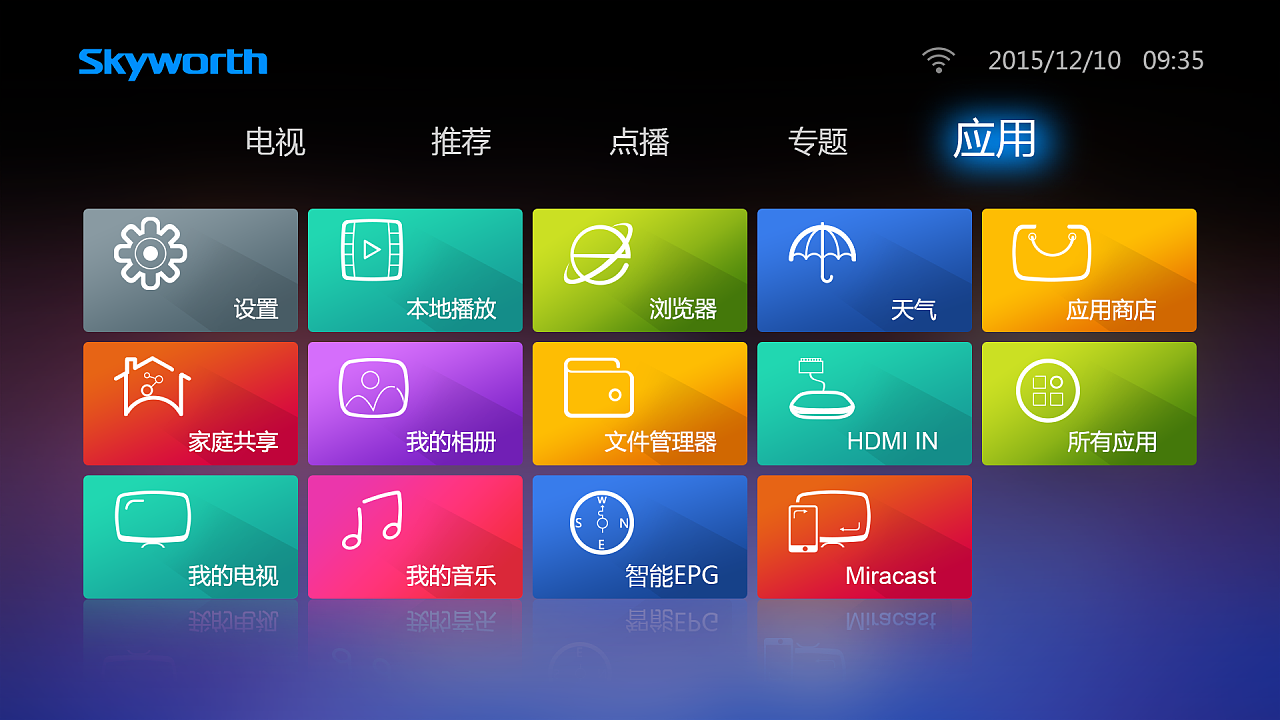
Task: Go to the 专题 tab
Action: [x=818, y=142]
